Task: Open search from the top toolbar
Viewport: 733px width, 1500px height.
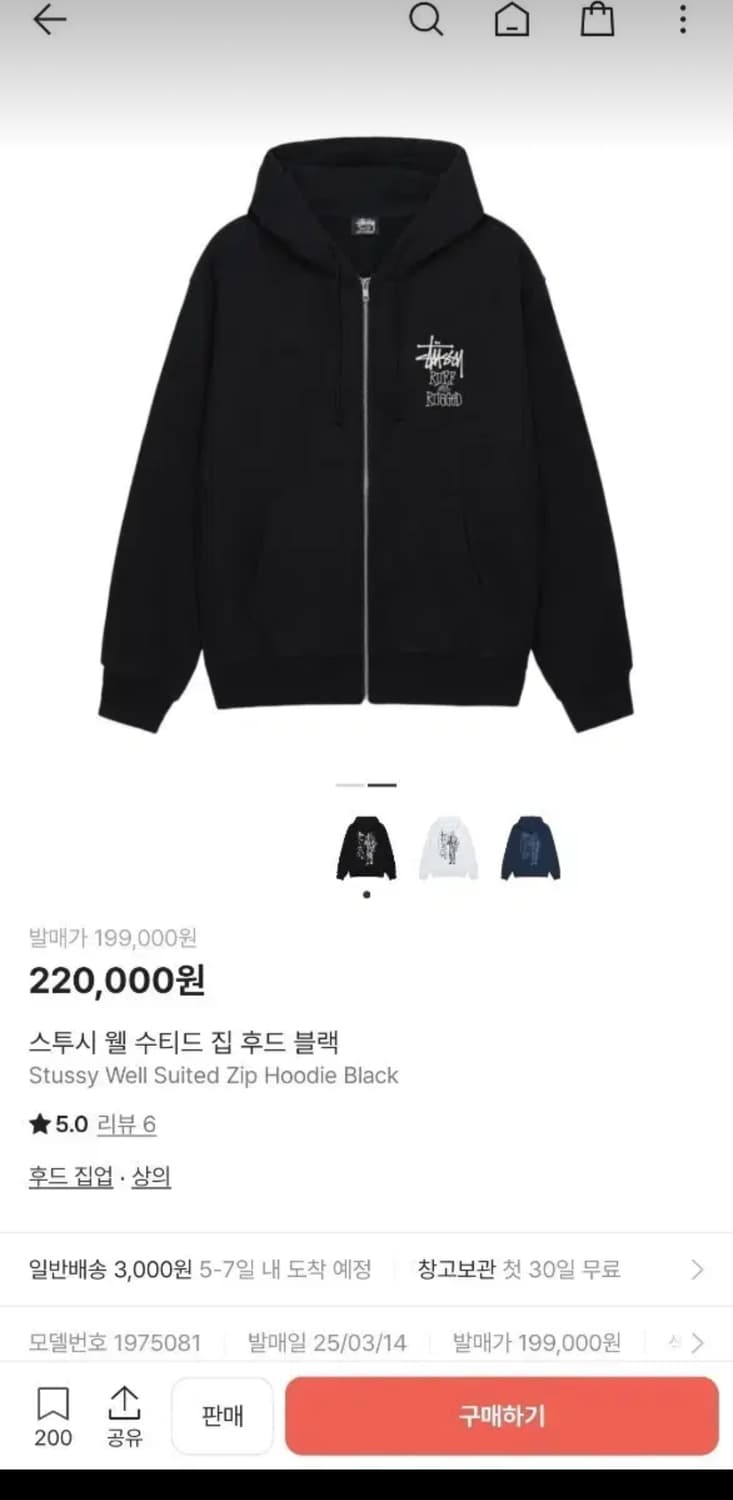Action: click(427, 19)
